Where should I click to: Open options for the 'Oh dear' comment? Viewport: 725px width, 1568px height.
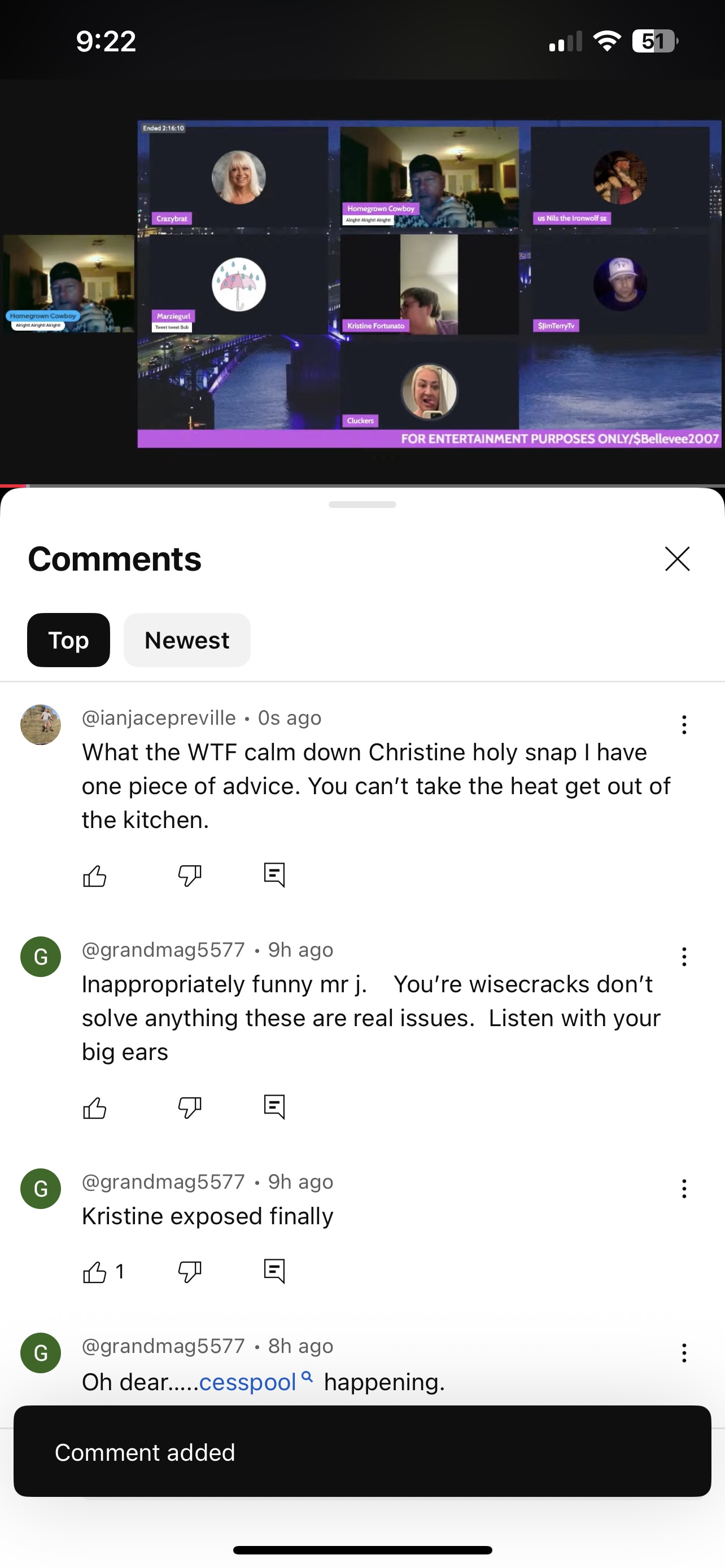[x=684, y=1352]
